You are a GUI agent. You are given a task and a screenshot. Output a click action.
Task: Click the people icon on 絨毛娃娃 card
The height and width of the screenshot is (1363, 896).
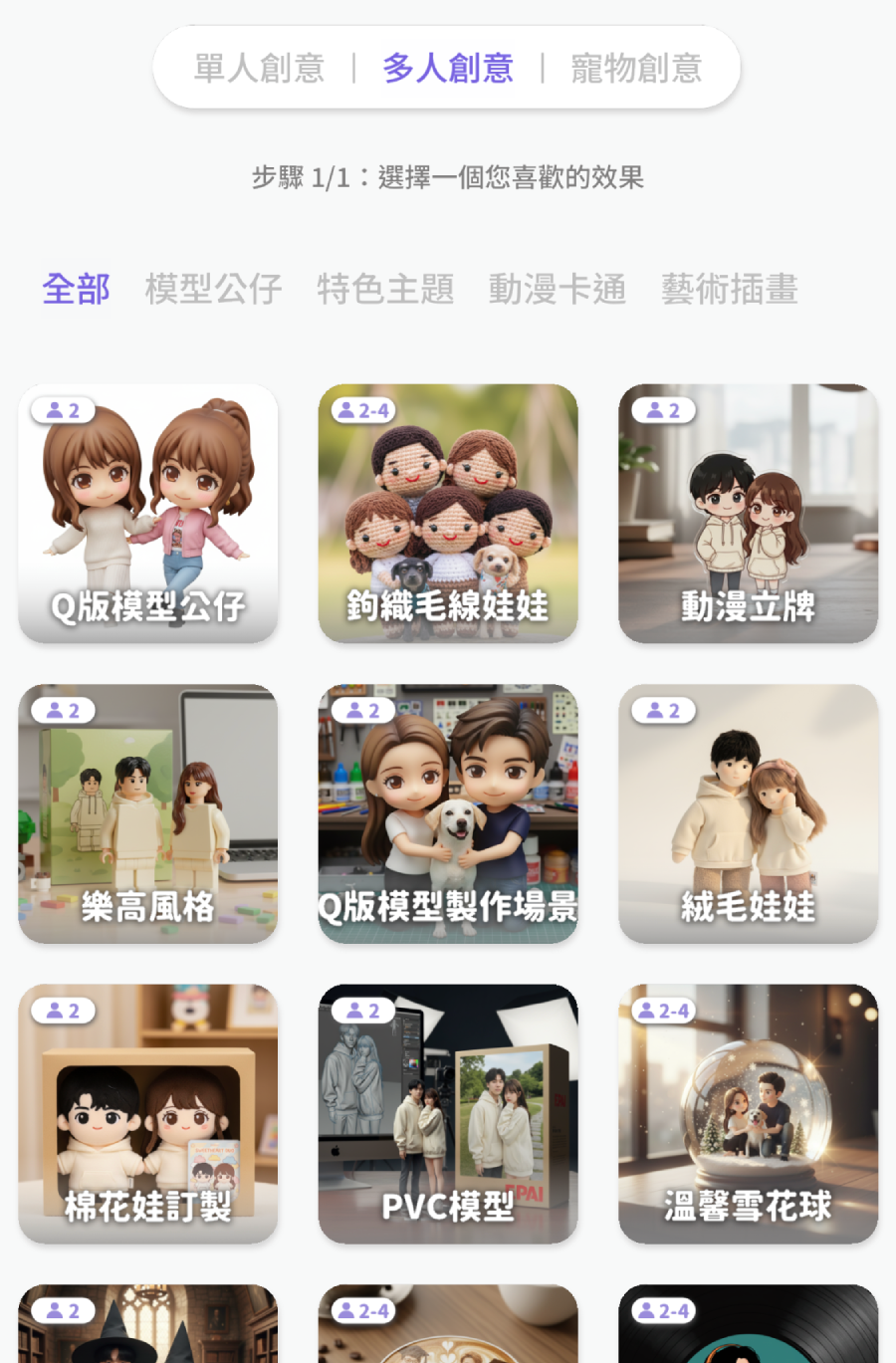662,710
